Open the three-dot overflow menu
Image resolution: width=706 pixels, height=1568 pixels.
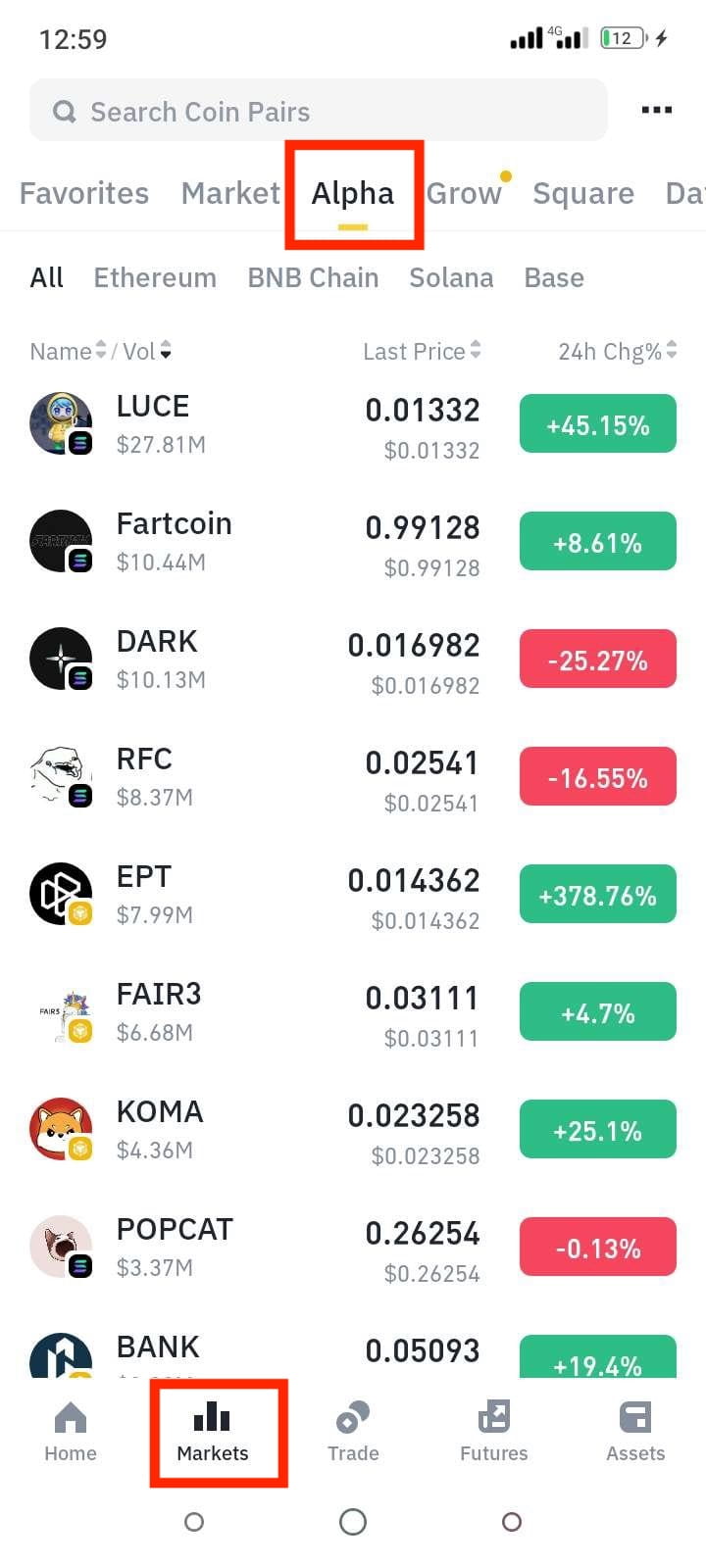coord(656,110)
